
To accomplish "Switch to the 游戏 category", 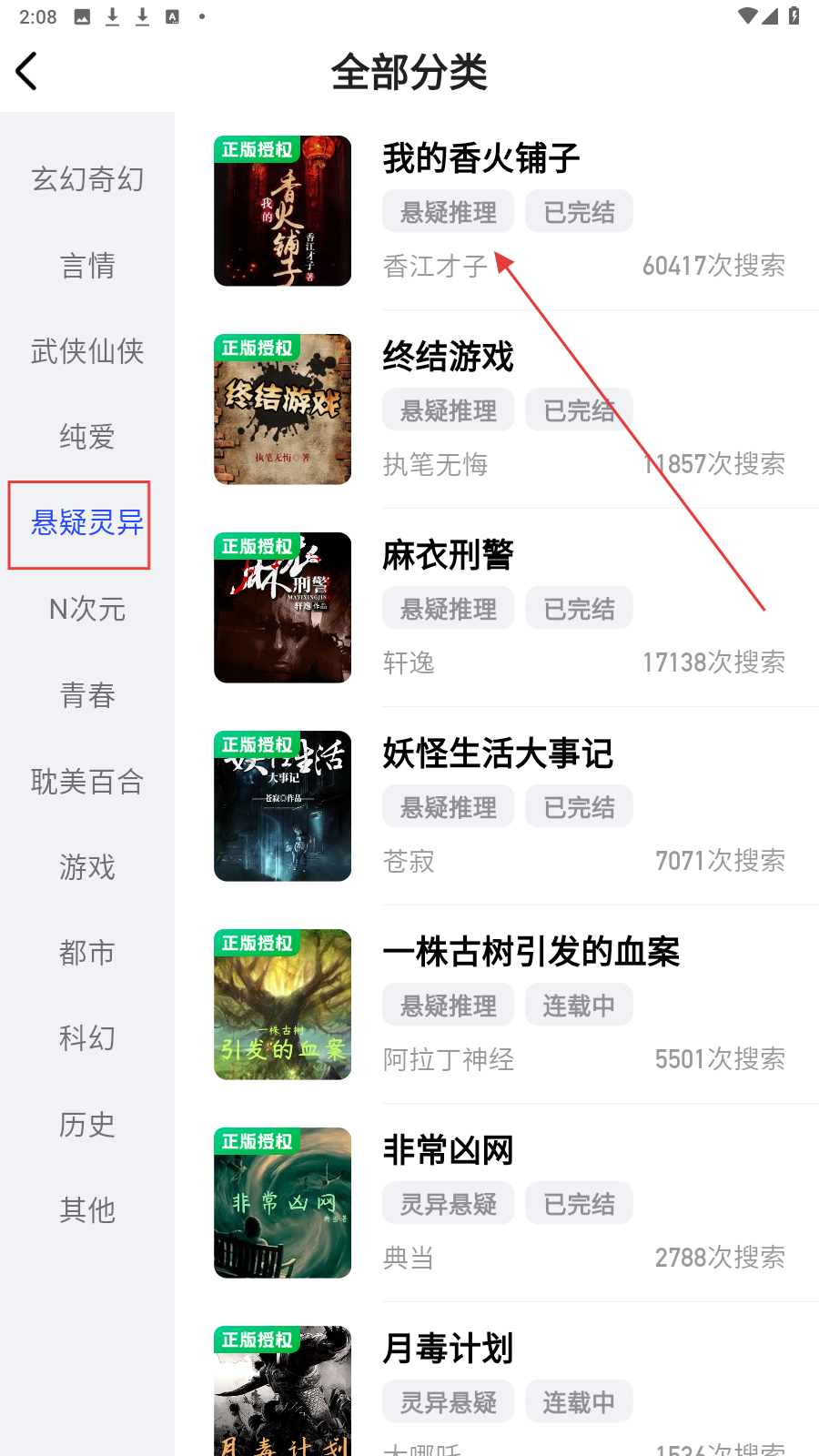I will [x=87, y=867].
